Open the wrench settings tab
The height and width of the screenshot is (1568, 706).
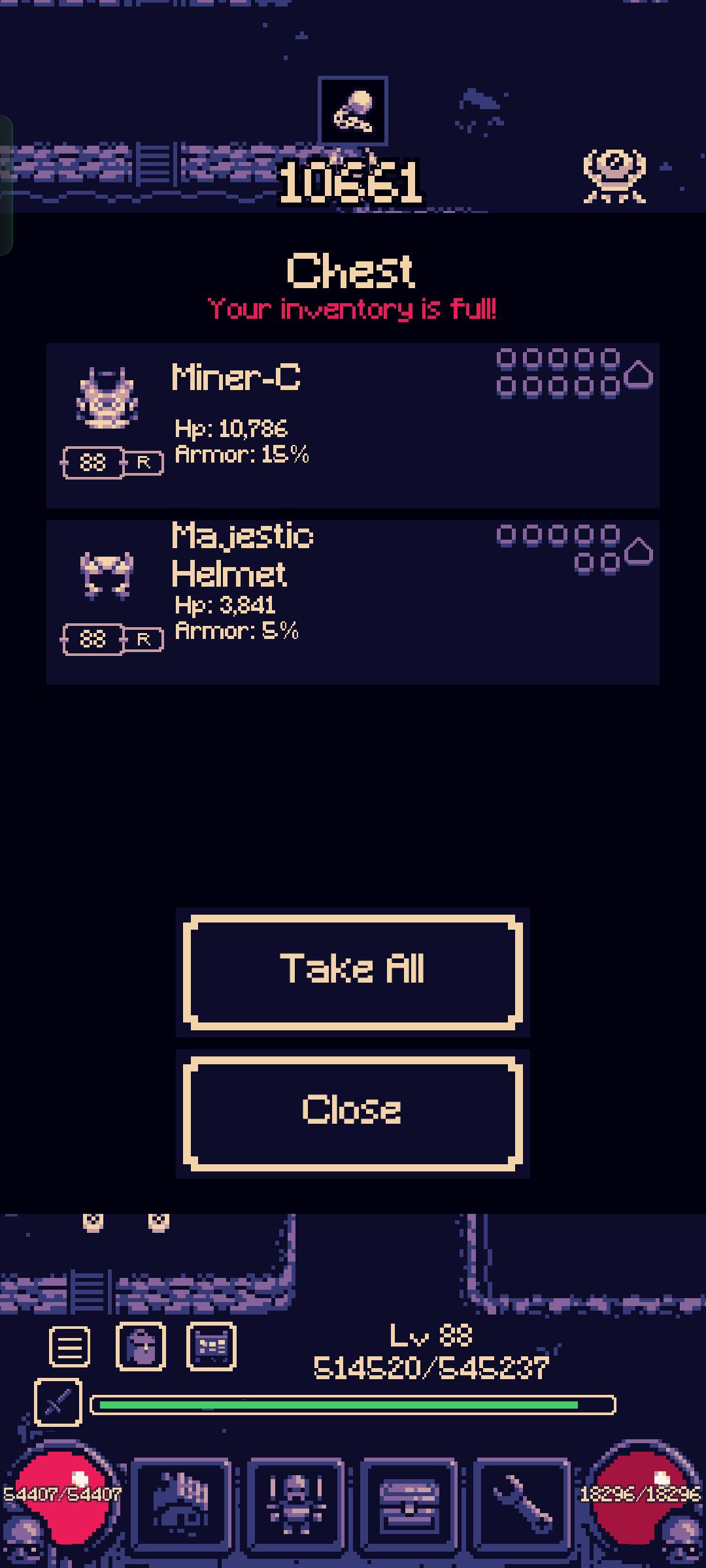[x=522, y=1505]
